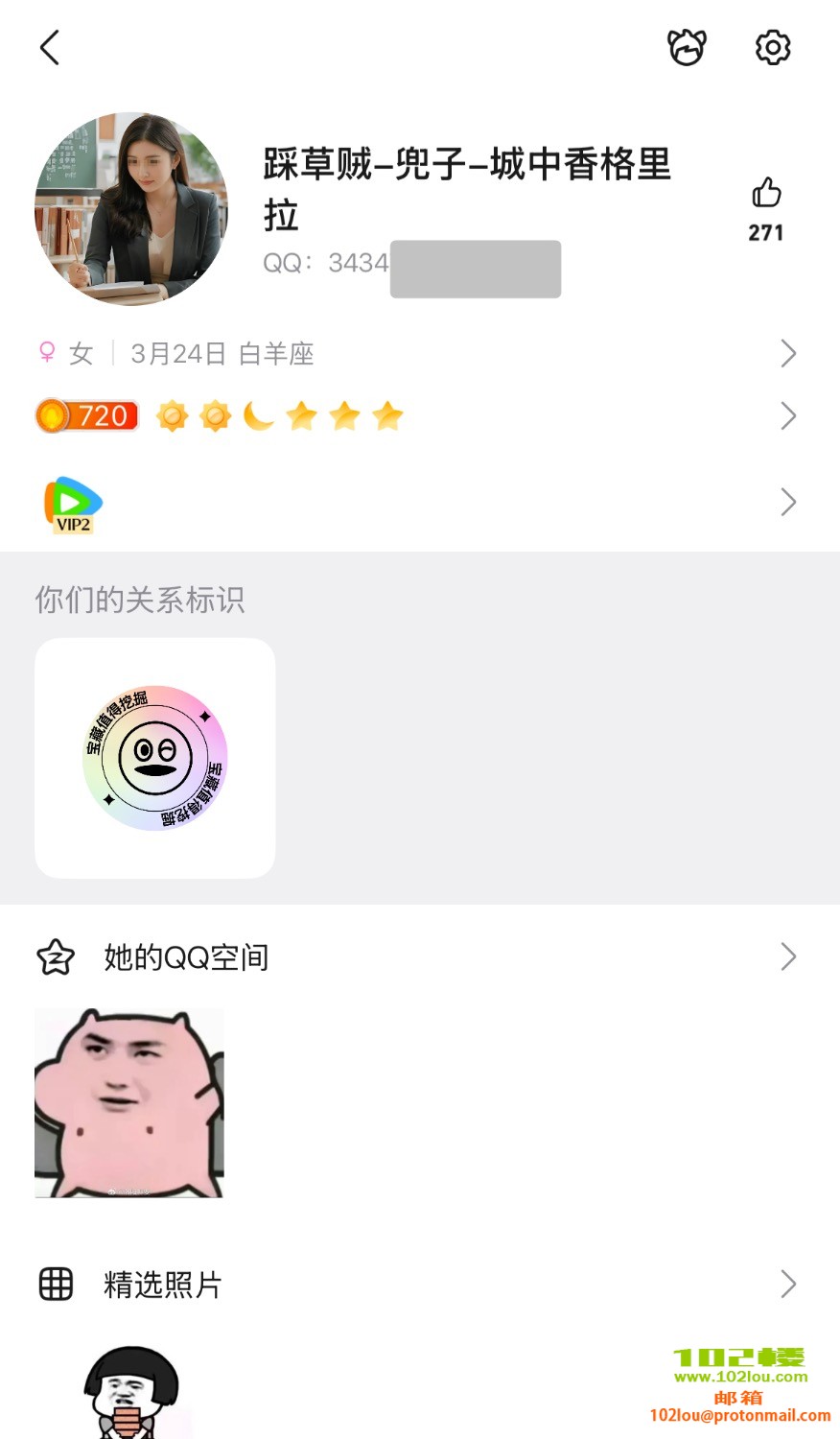Open profile settings gear
This screenshot has width=840, height=1439.
[772, 47]
